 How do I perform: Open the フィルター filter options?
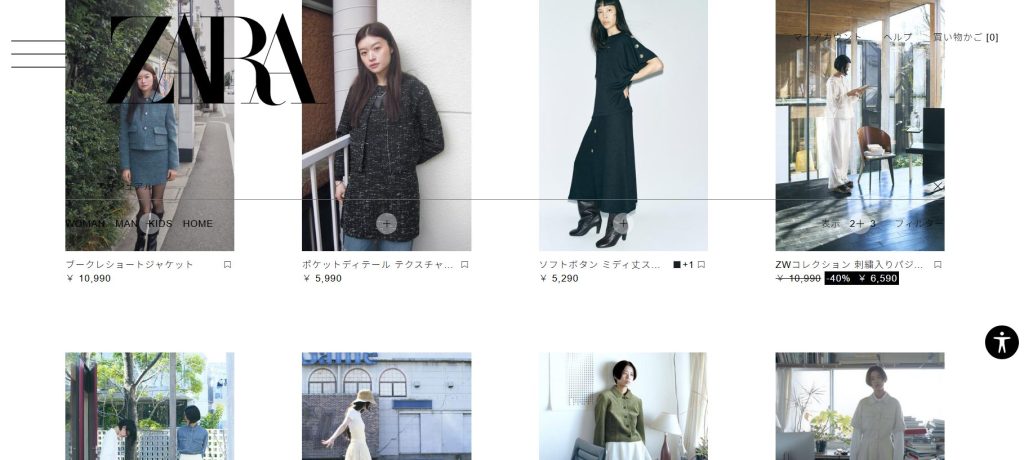click(918, 224)
